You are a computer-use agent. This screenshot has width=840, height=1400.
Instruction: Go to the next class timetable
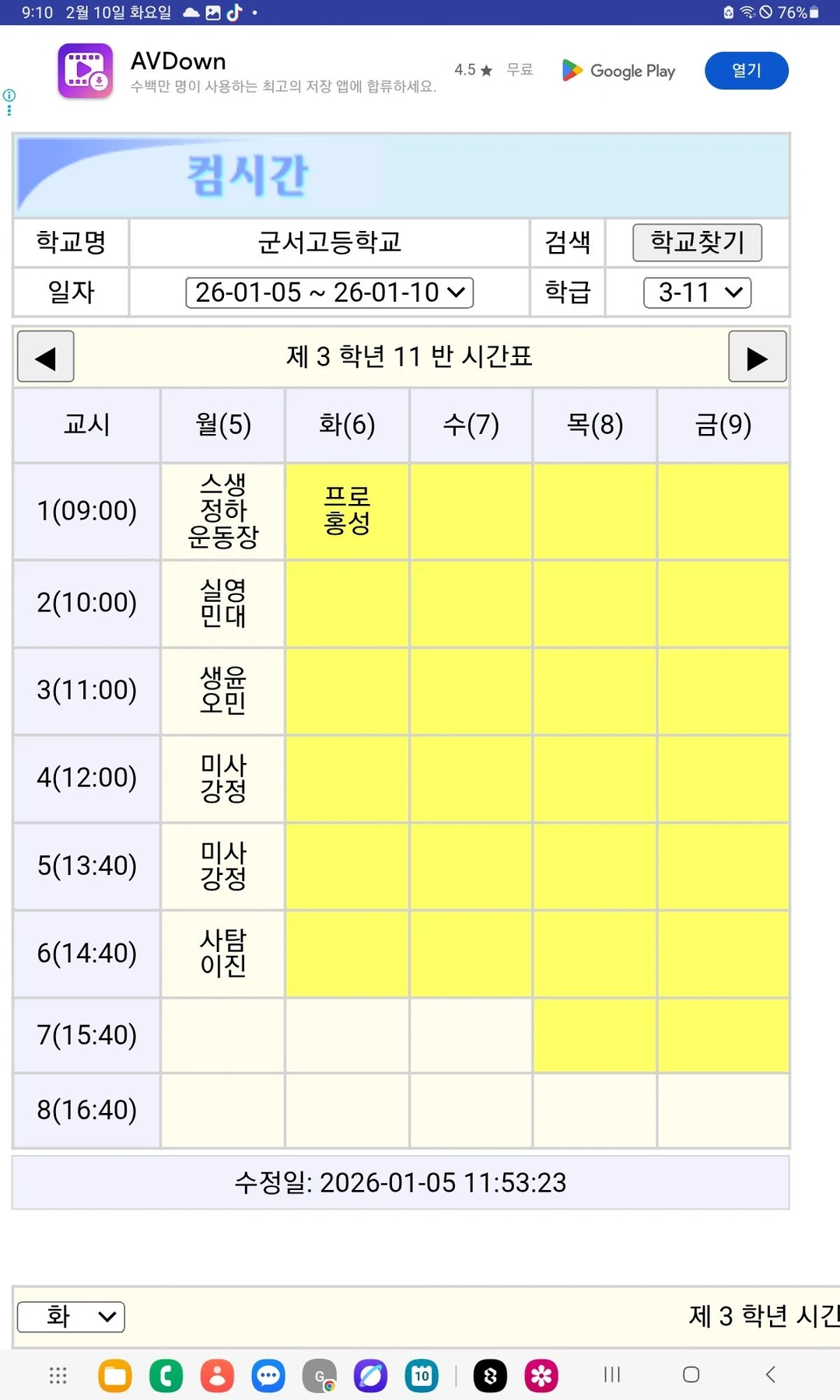point(757,357)
